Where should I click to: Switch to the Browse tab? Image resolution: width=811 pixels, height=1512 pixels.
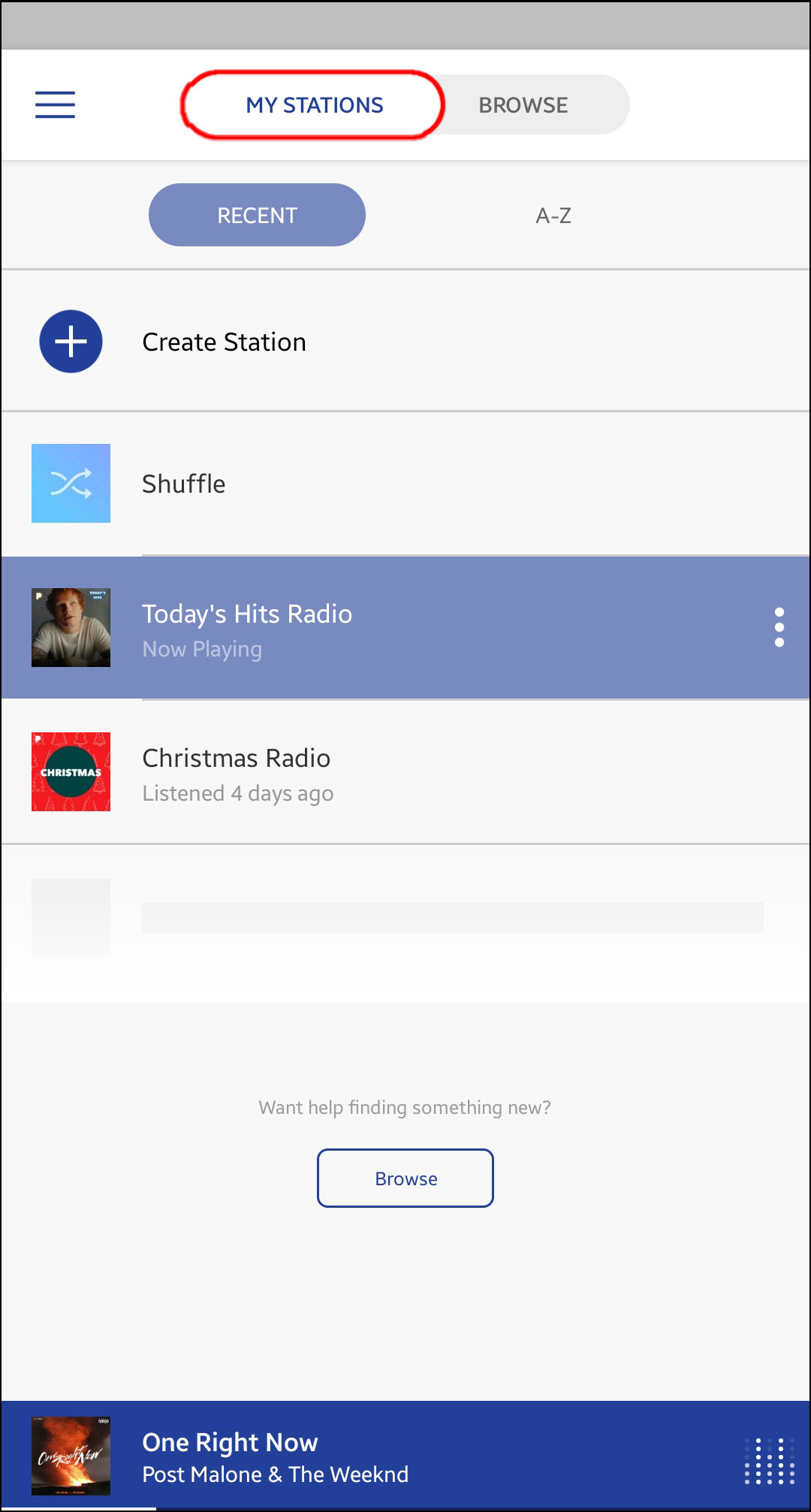click(x=523, y=105)
